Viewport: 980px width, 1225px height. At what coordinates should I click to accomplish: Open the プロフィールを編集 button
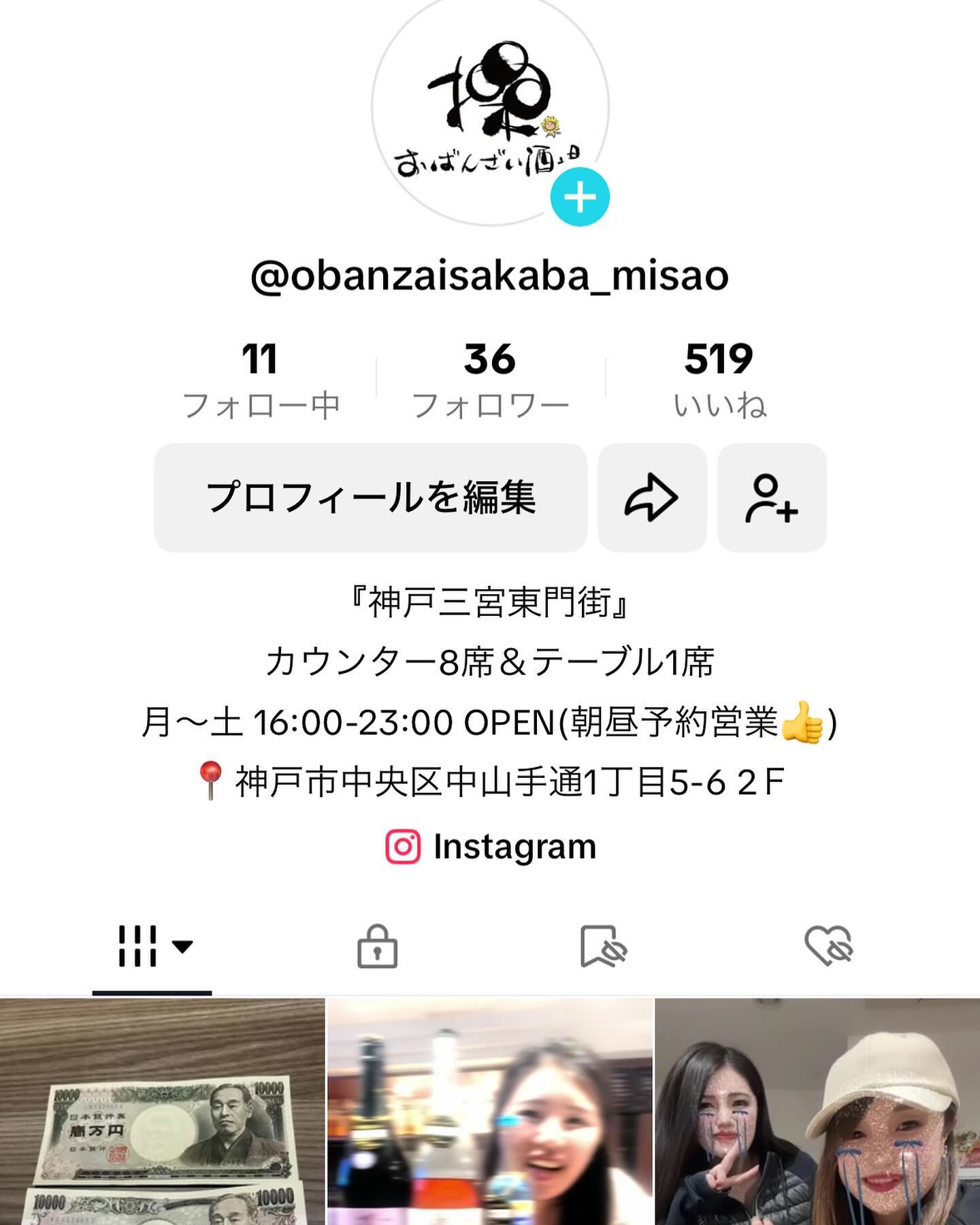(370, 497)
